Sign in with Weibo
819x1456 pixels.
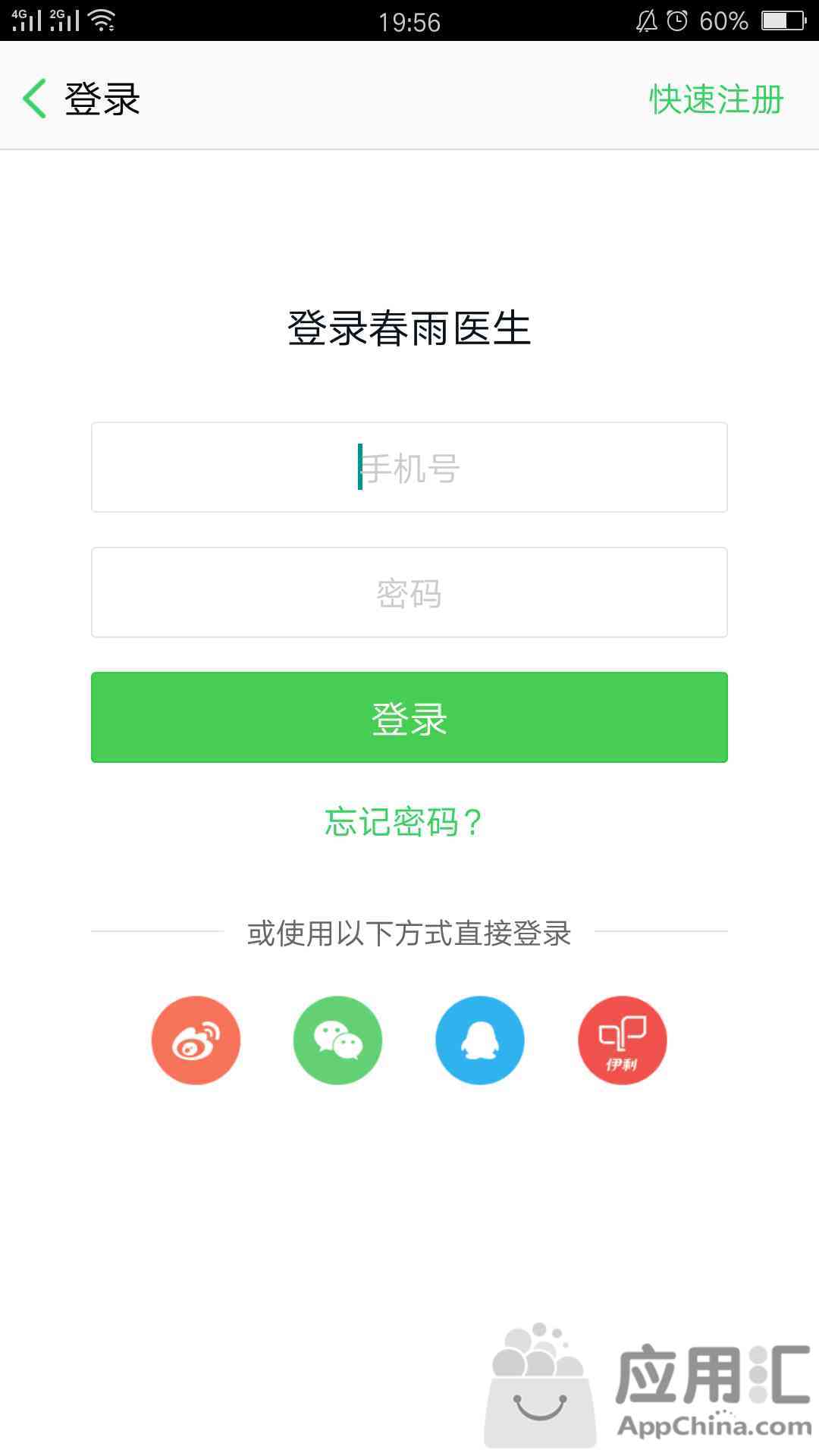pyautogui.click(x=196, y=1040)
